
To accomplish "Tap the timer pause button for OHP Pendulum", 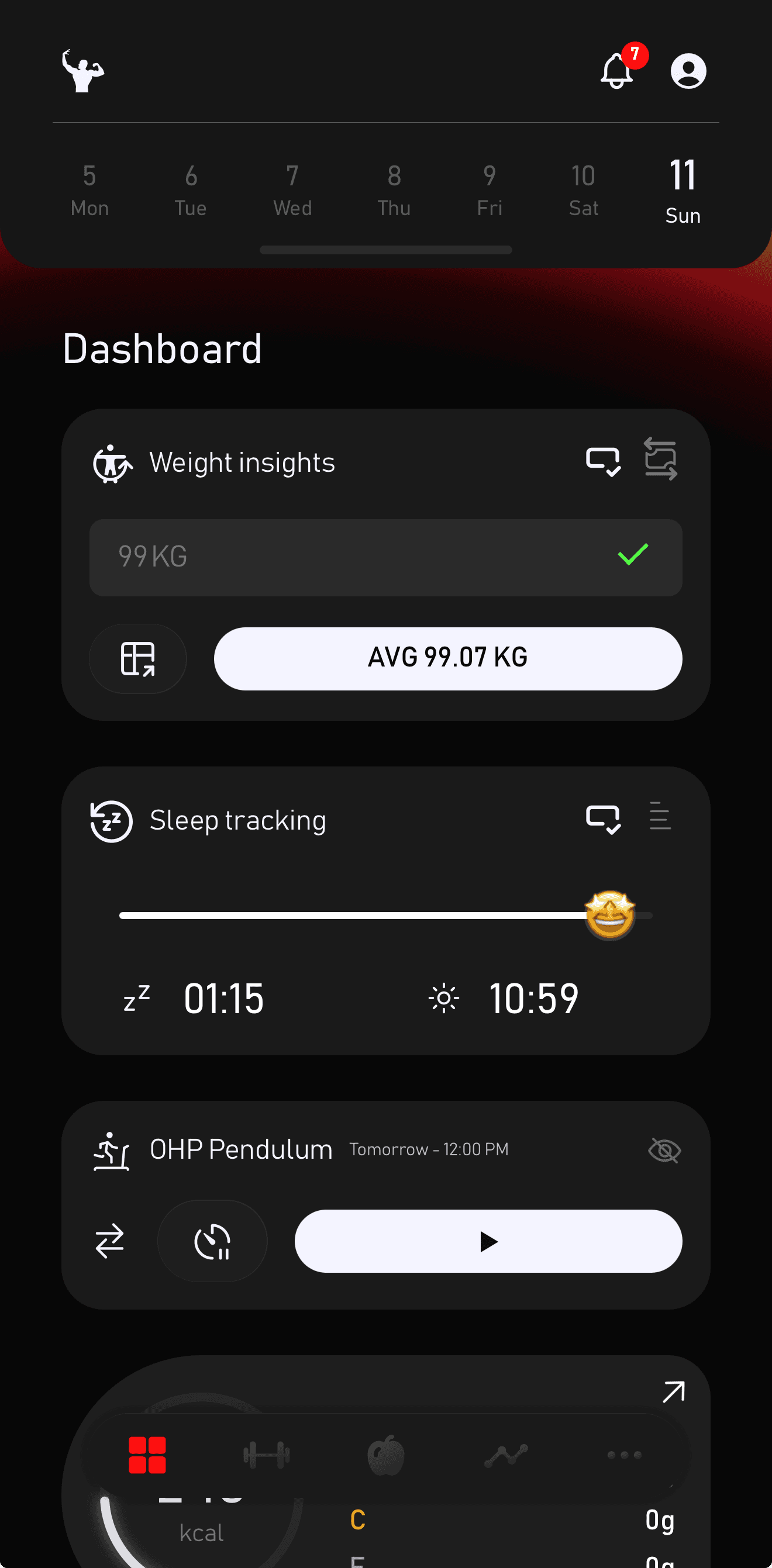I will coord(212,1241).
